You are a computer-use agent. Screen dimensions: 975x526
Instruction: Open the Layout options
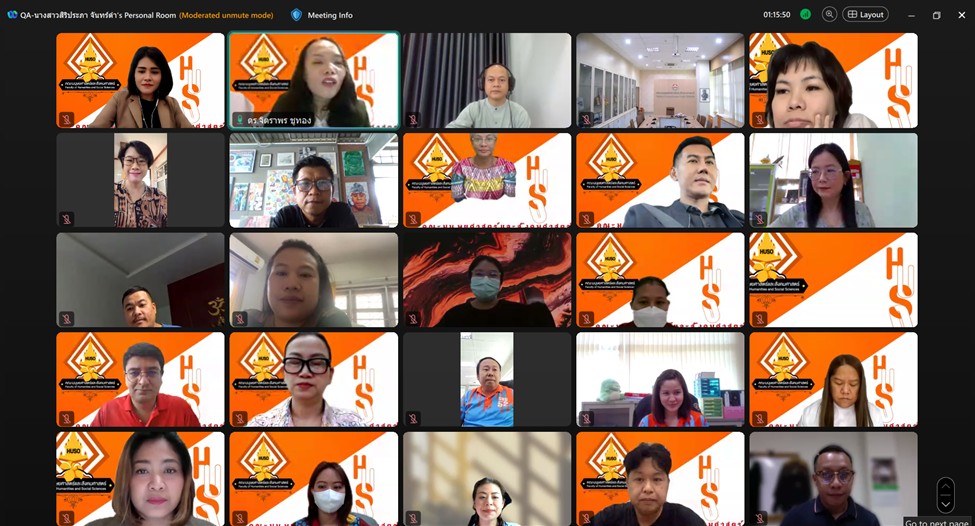coord(865,15)
